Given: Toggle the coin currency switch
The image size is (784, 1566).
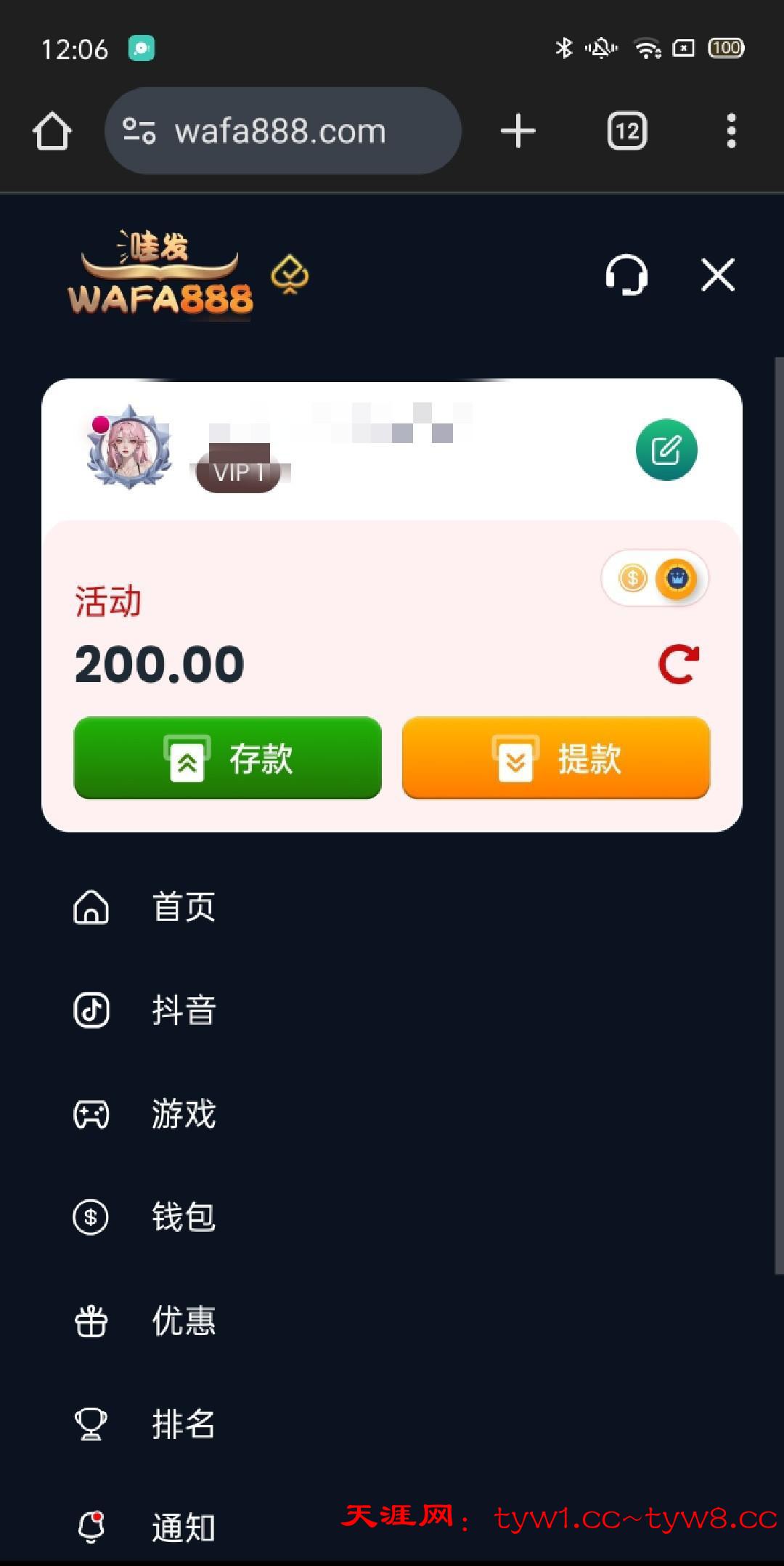Looking at the screenshot, I should point(655,579).
